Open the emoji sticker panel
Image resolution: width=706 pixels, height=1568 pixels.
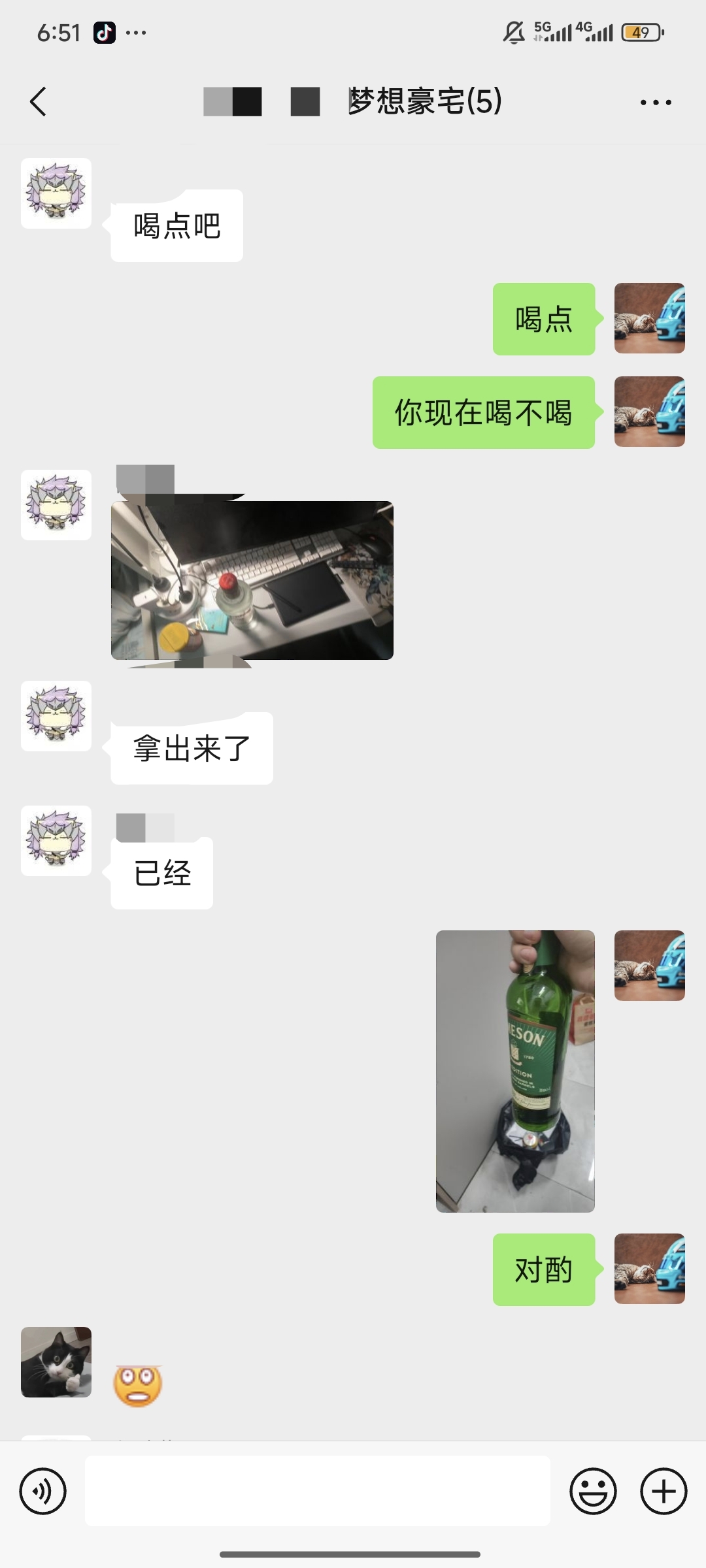[x=593, y=1491]
